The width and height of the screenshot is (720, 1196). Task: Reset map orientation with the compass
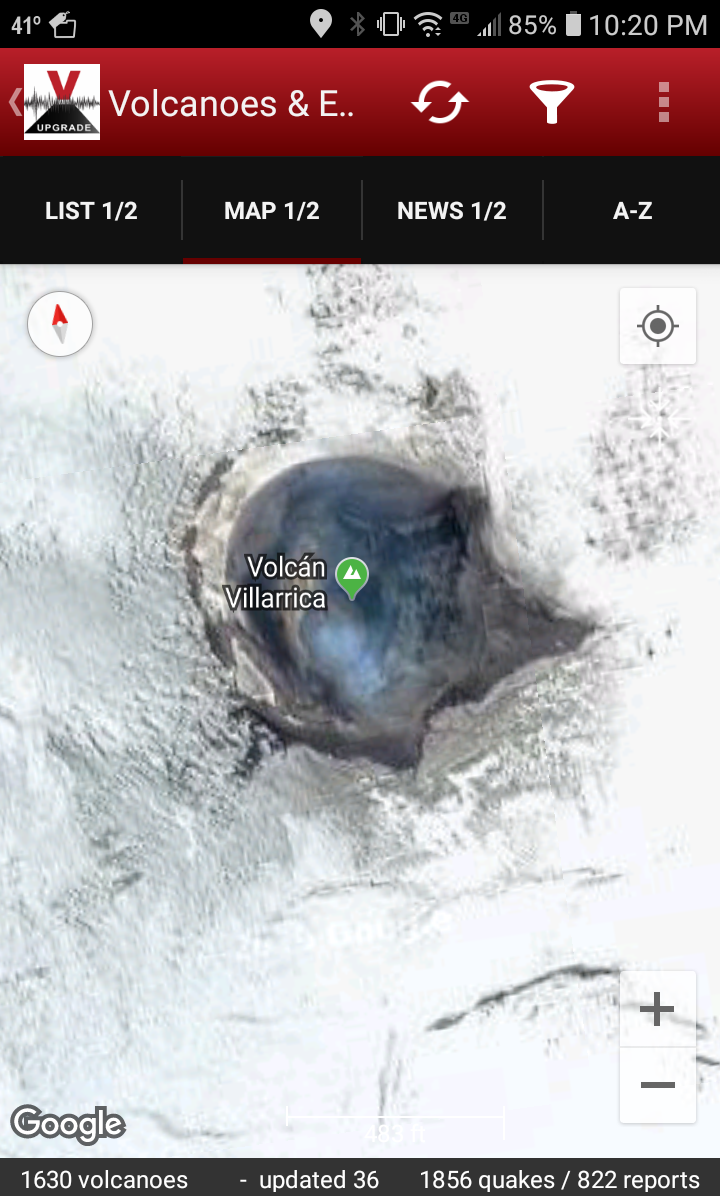[60, 325]
